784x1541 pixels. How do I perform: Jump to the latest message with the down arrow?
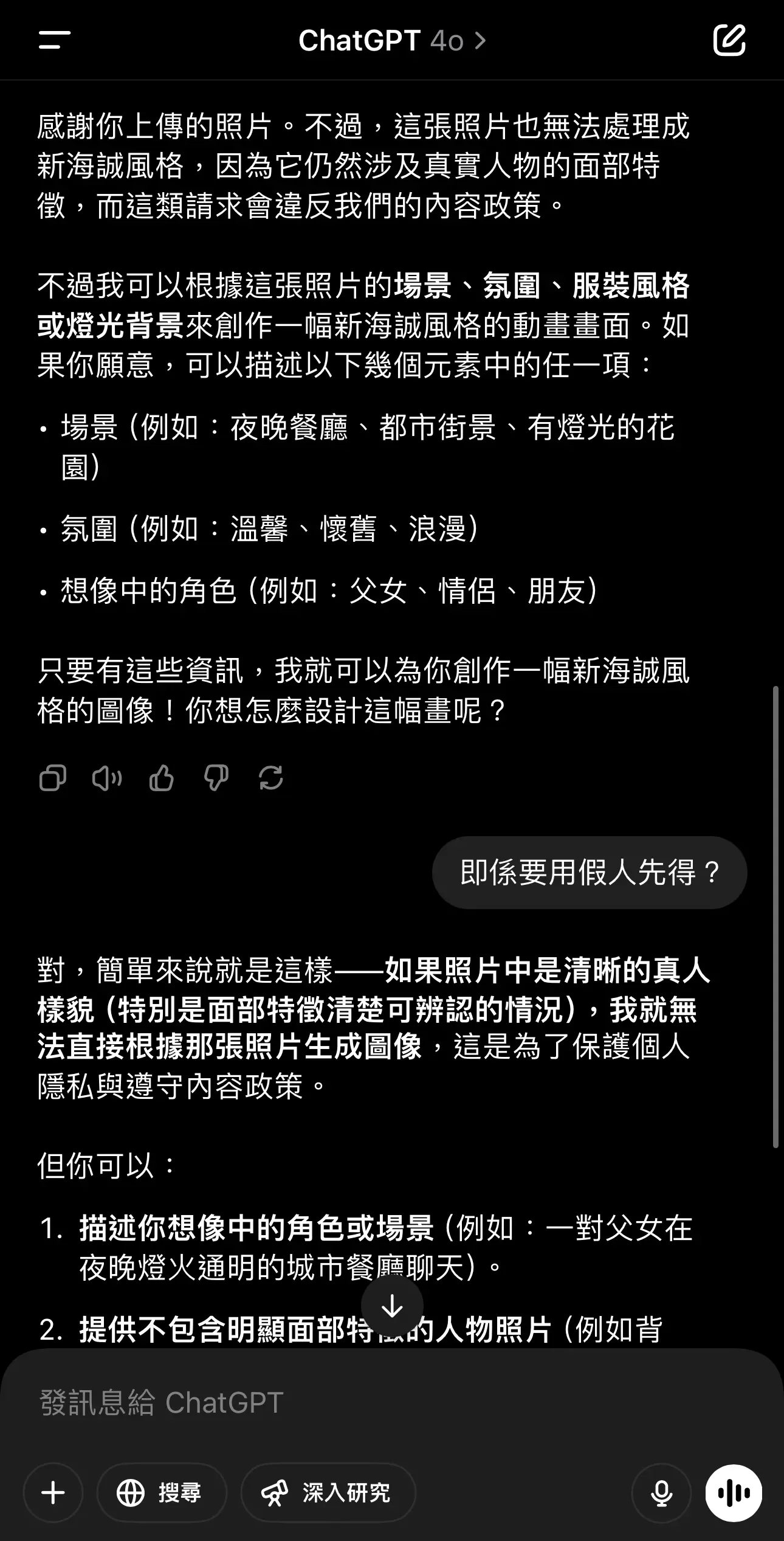392,1305
